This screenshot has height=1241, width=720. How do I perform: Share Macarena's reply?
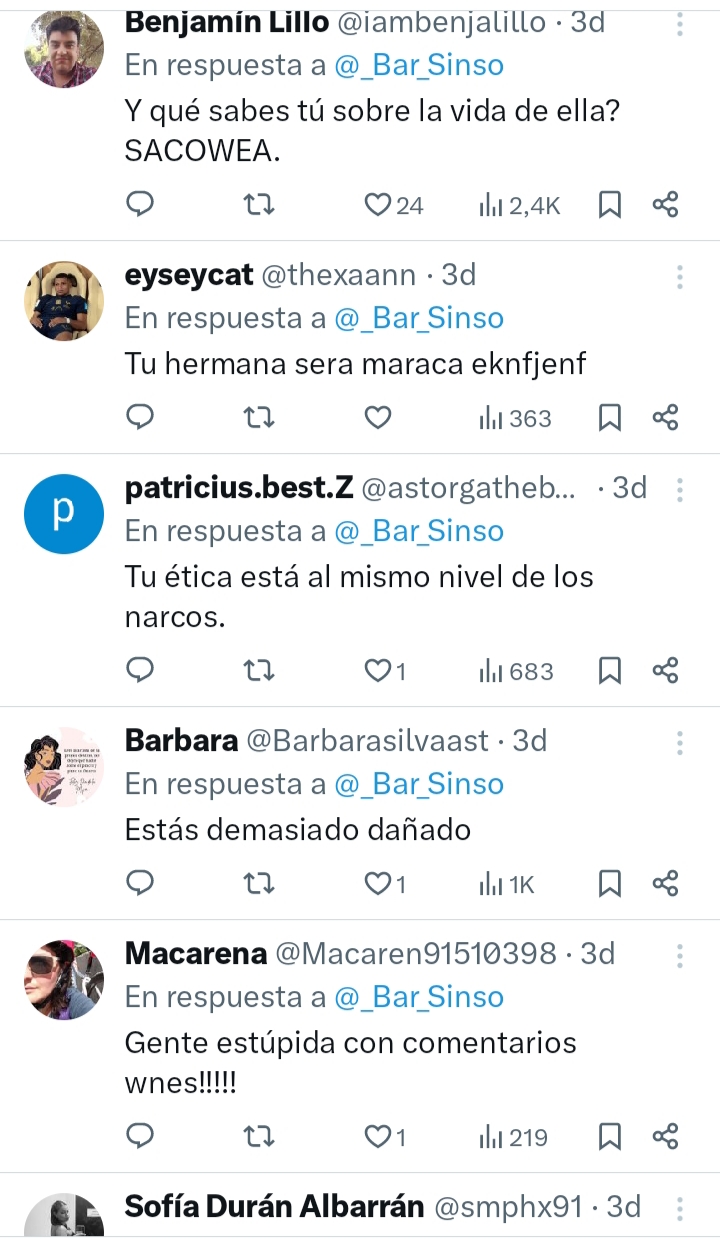pos(665,1136)
